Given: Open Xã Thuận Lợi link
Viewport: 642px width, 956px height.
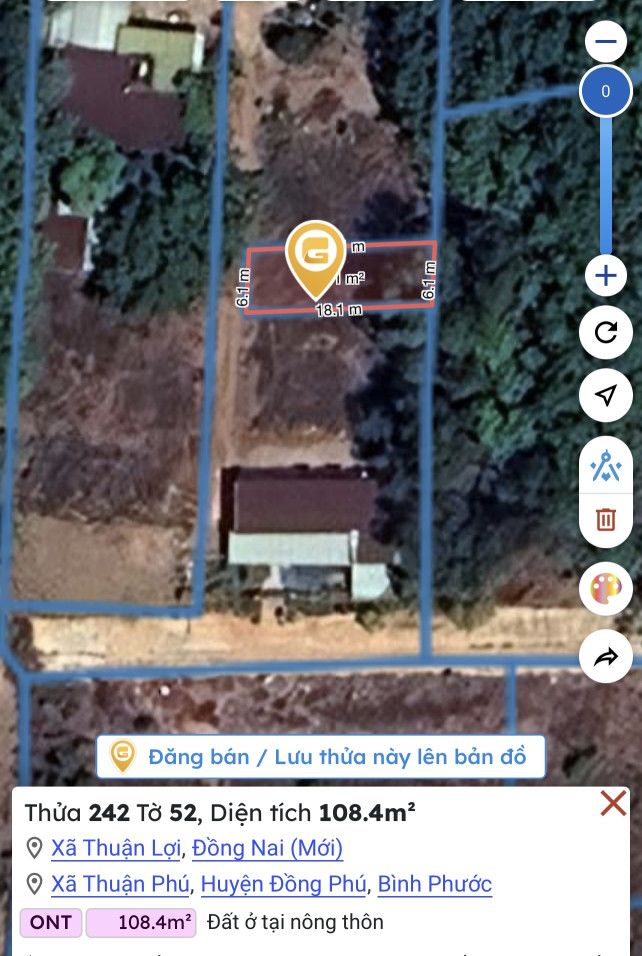Looking at the screenshot, I should pos(117,849).
